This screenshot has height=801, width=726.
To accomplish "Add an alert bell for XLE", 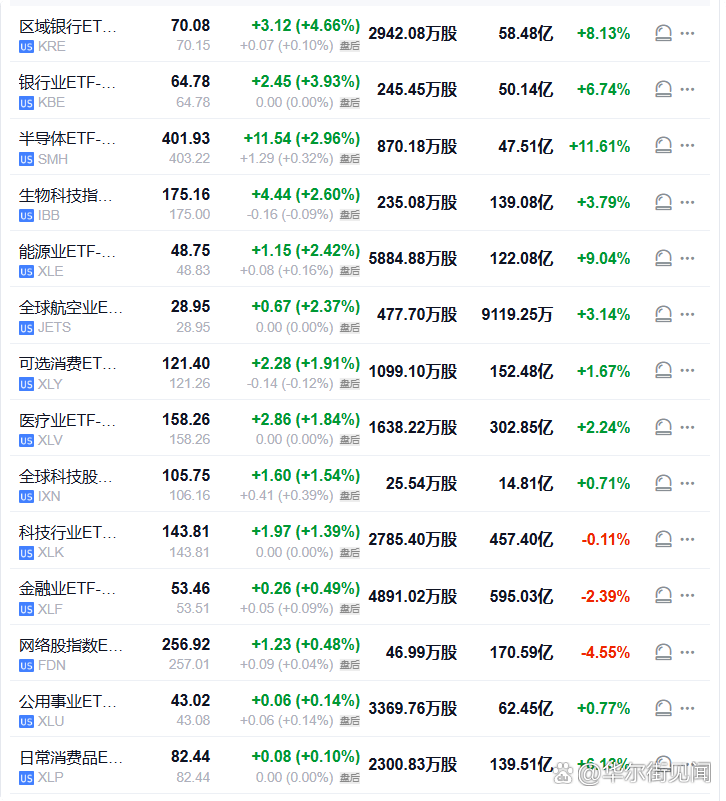I will [x=663, y=259].
